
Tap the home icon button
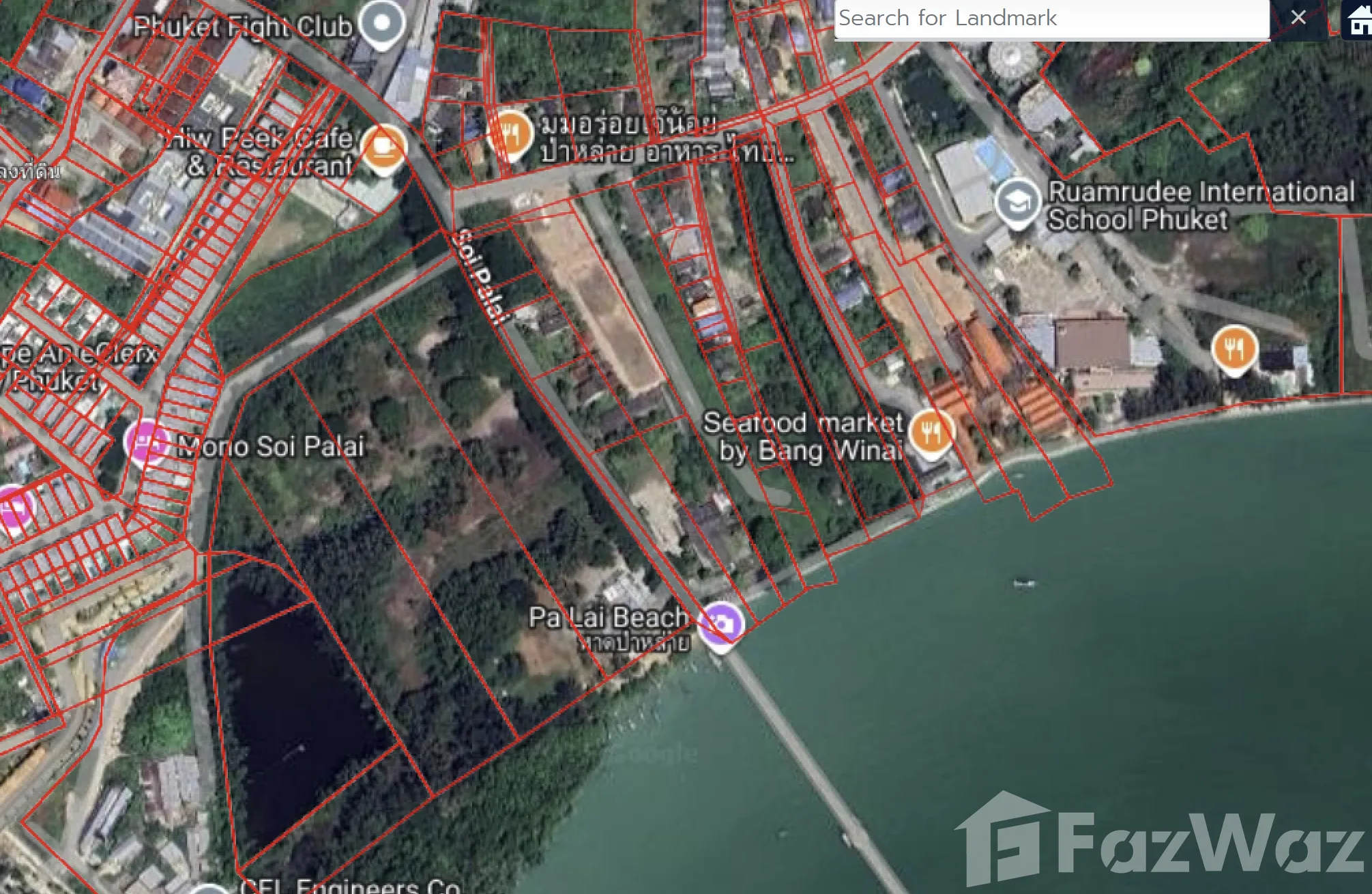click(x=1358, y=22)
